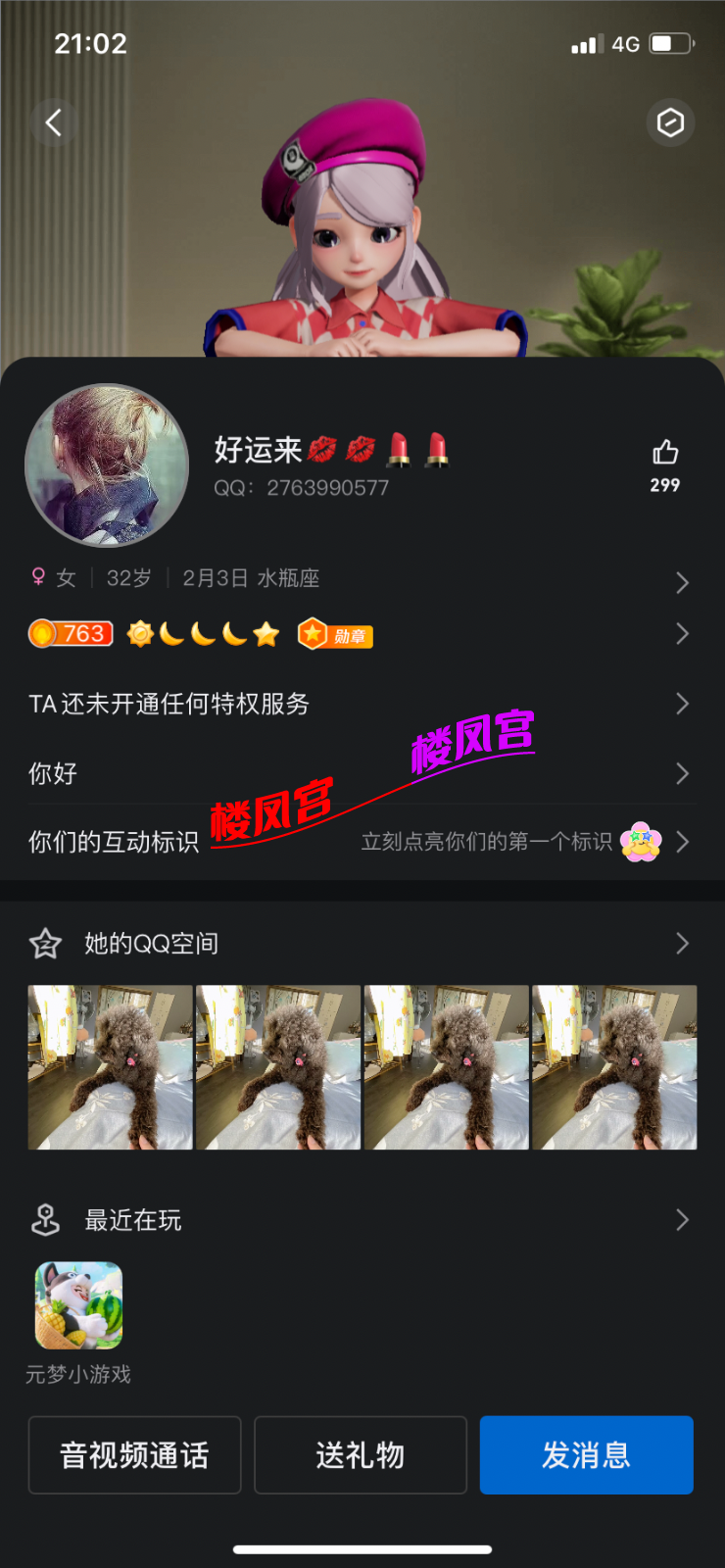View the profile avatar photo
Viewport: 725px width, 1568px height.
(107, 465)
